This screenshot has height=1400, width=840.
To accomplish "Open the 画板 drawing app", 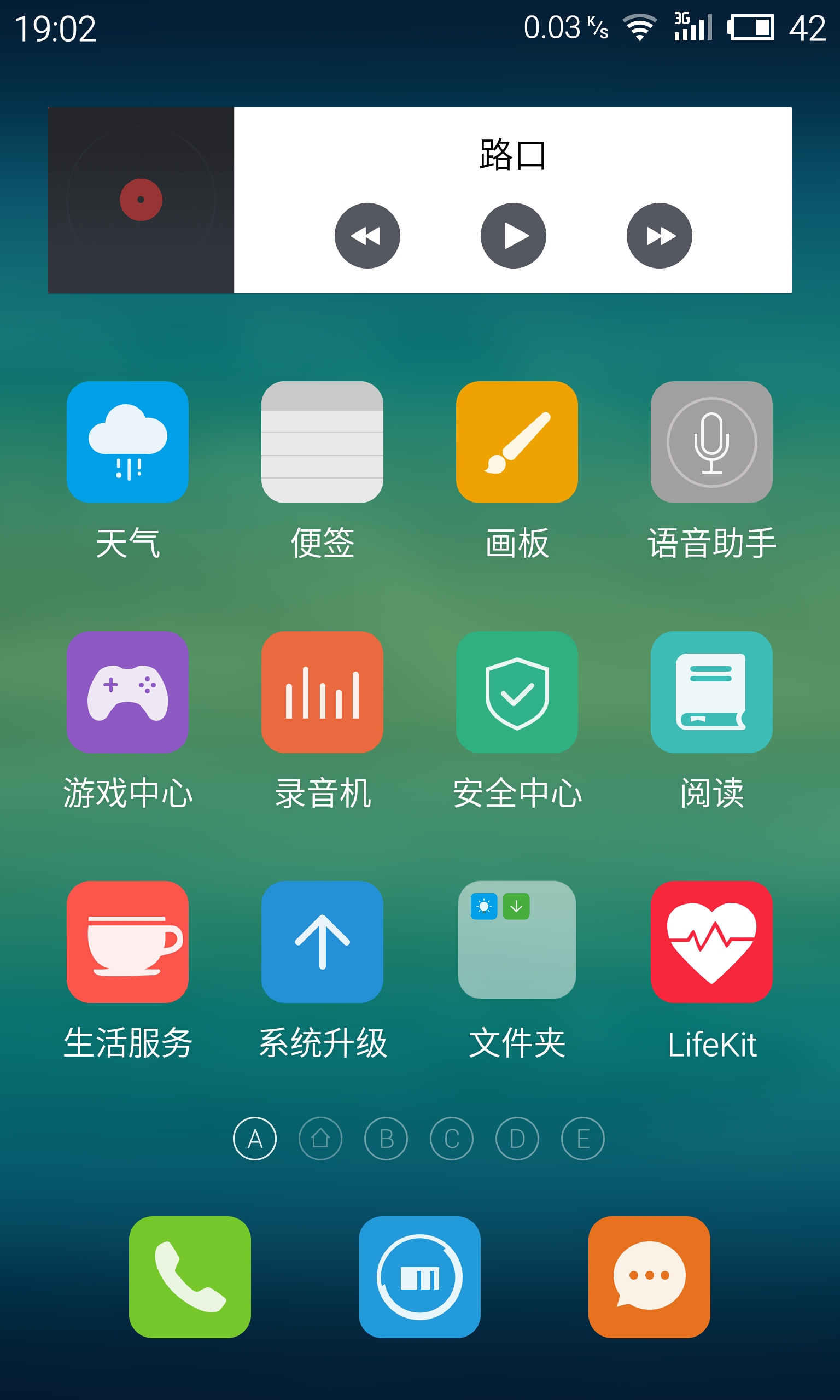I will pos(517,442).
